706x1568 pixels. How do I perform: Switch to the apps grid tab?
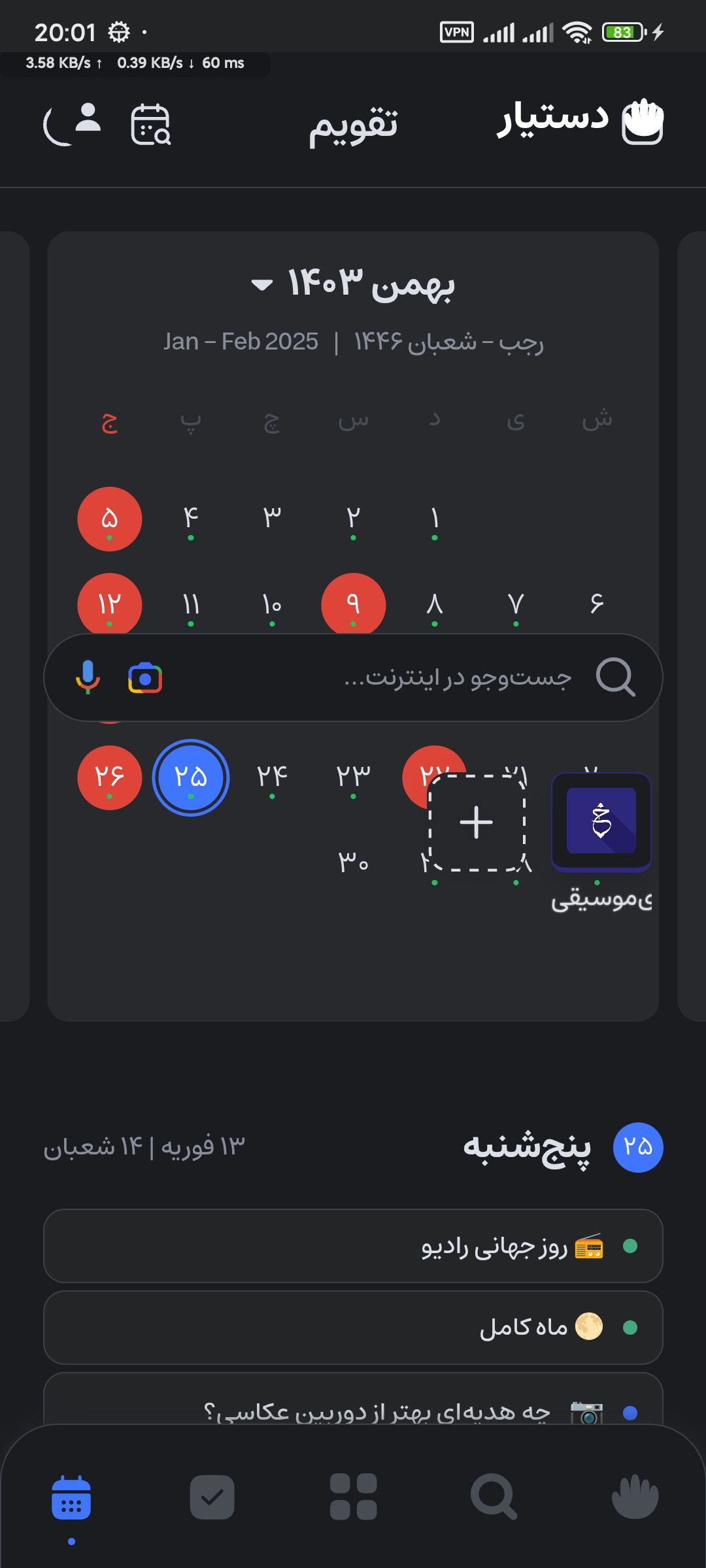tap(353, 1497)
